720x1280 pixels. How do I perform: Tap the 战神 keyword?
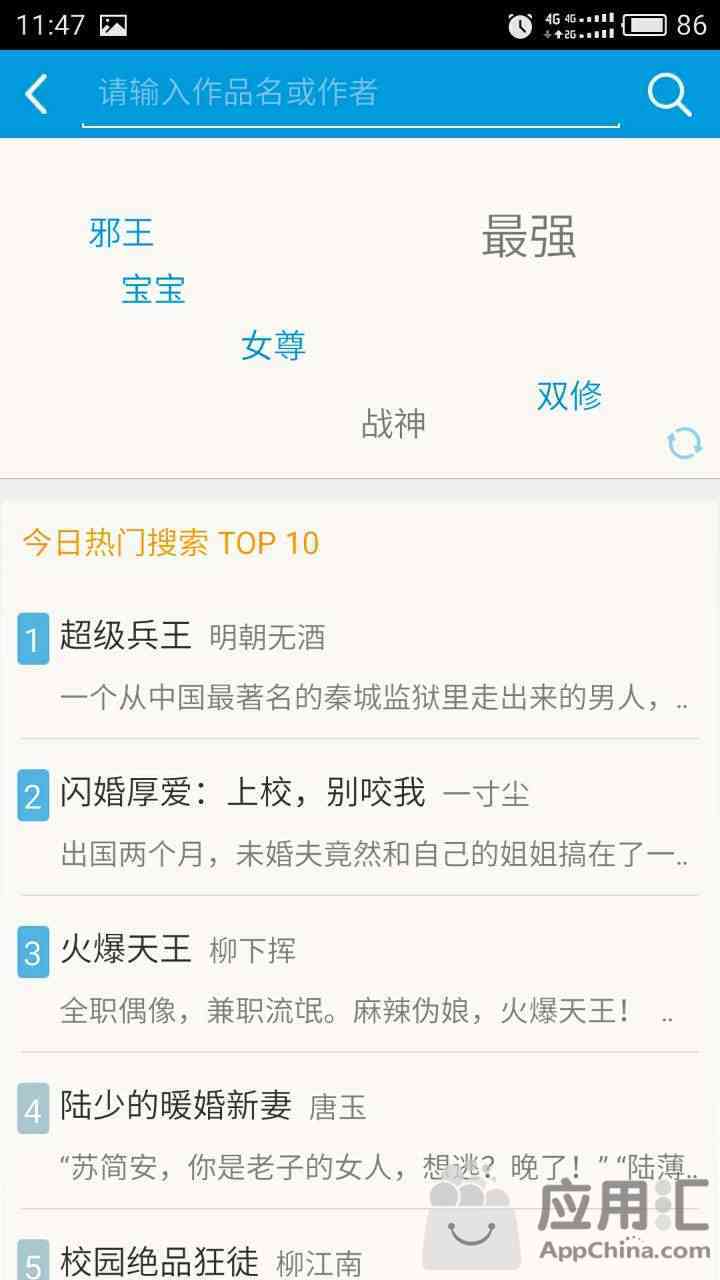[x=393, y=423]
